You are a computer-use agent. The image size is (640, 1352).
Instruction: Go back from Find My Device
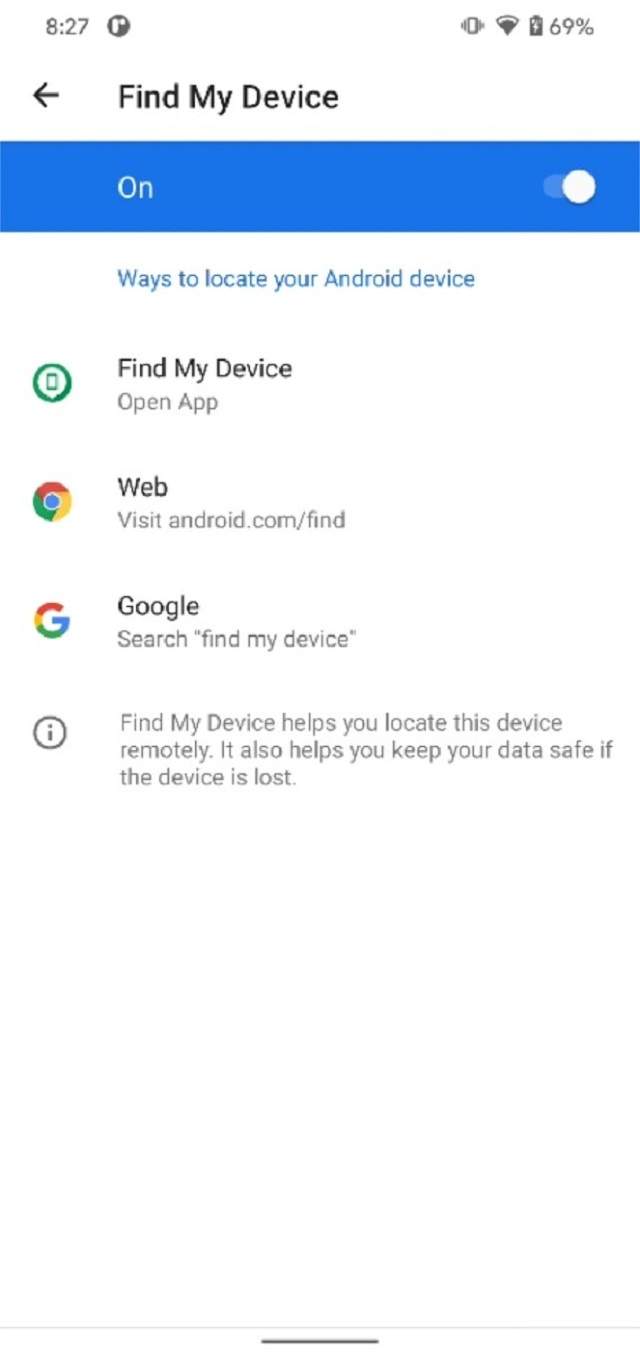click(x=46, y=96)
